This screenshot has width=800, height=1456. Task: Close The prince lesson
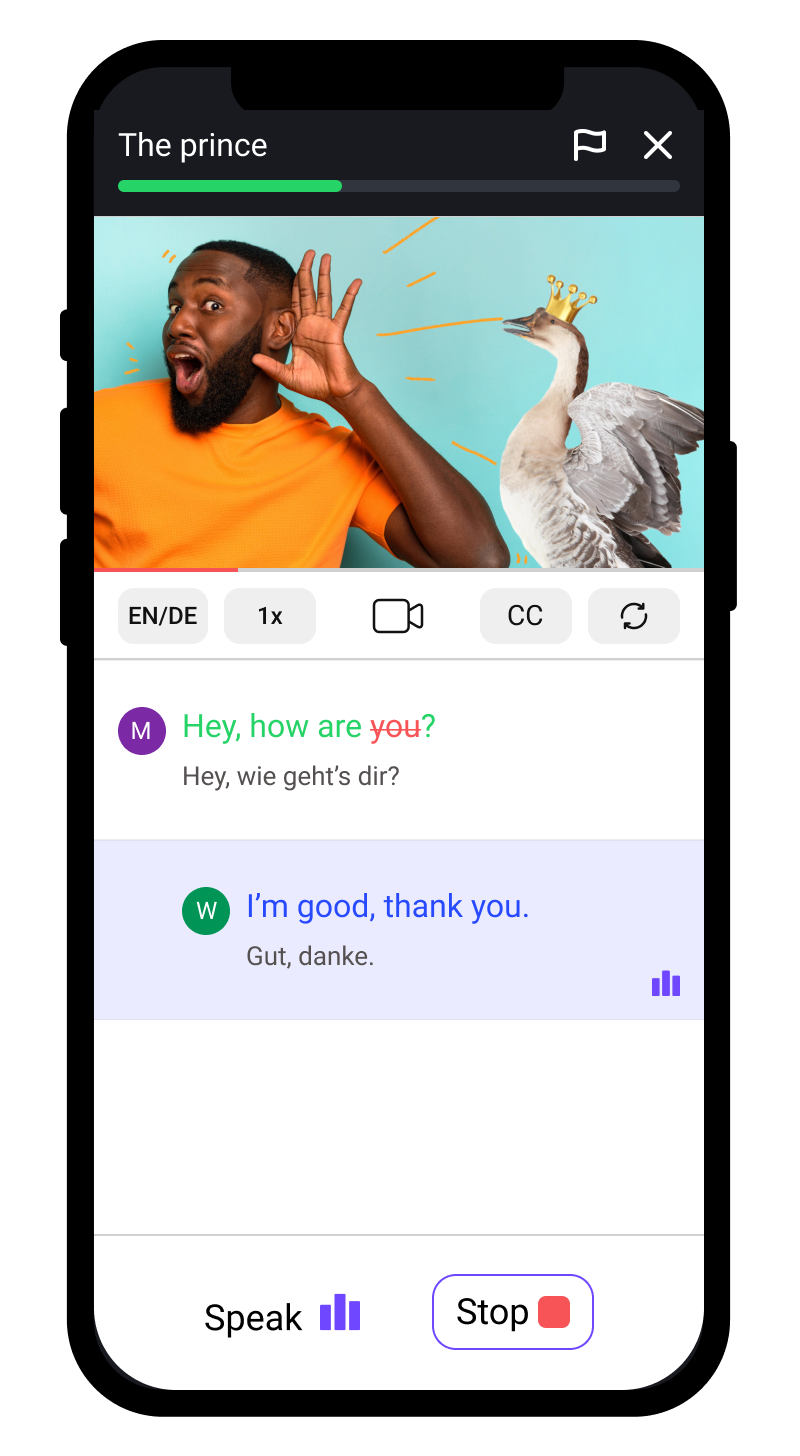click(657, 145)
